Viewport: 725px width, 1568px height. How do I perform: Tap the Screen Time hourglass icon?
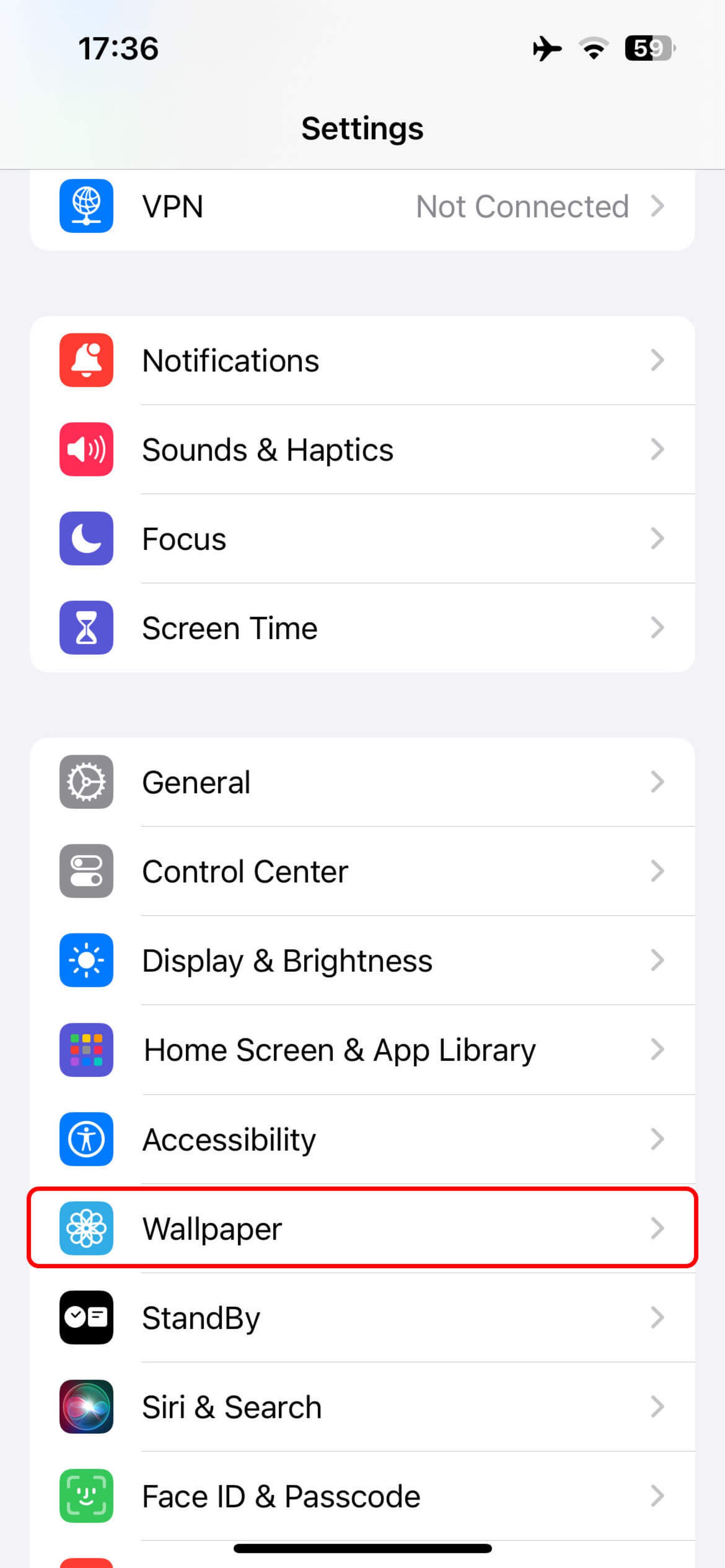(86, 628)
